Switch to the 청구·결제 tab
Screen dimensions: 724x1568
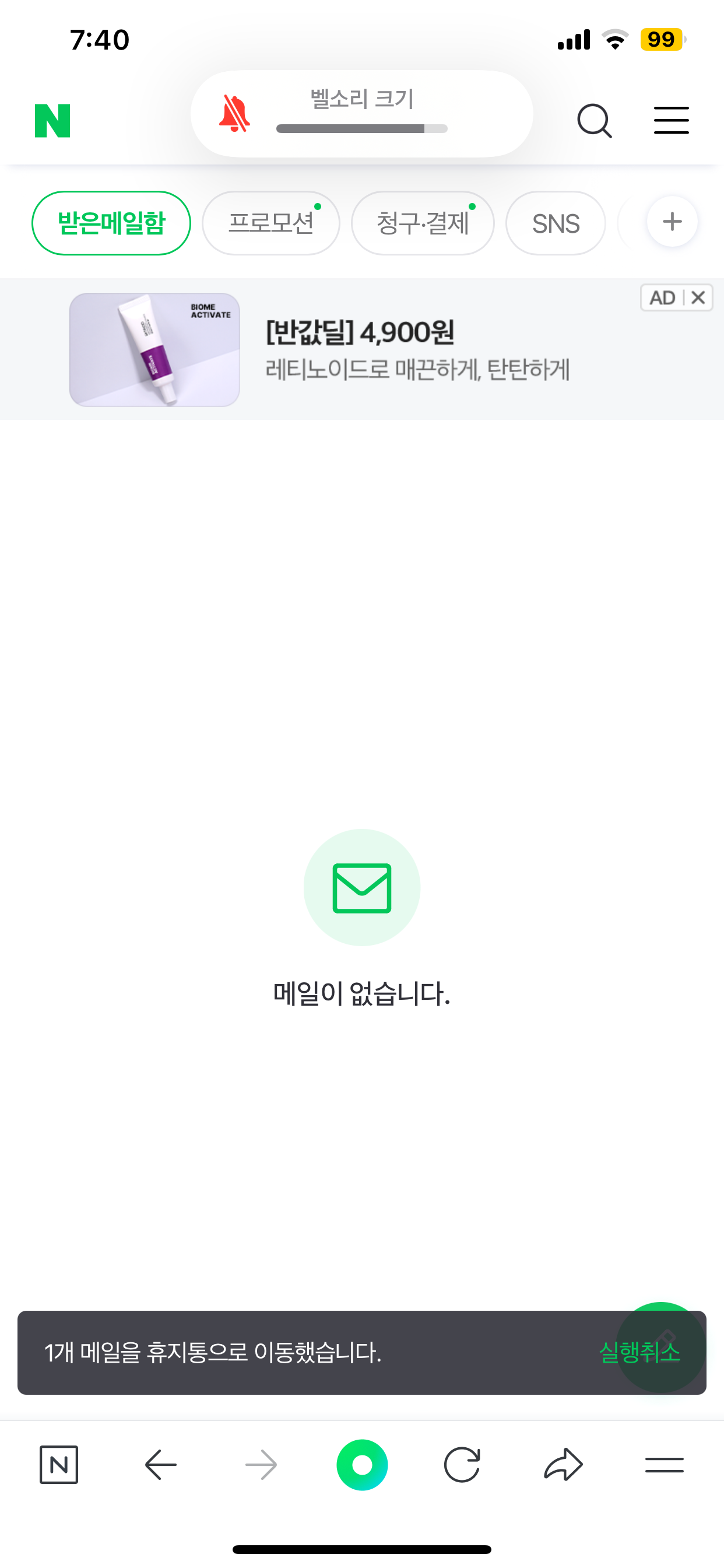(x=422, y=223)
